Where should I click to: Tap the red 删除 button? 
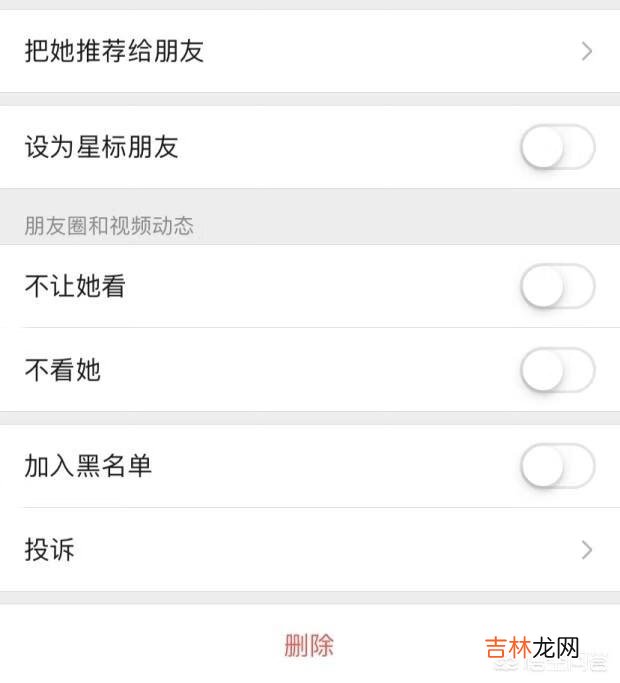pos(309,645)
